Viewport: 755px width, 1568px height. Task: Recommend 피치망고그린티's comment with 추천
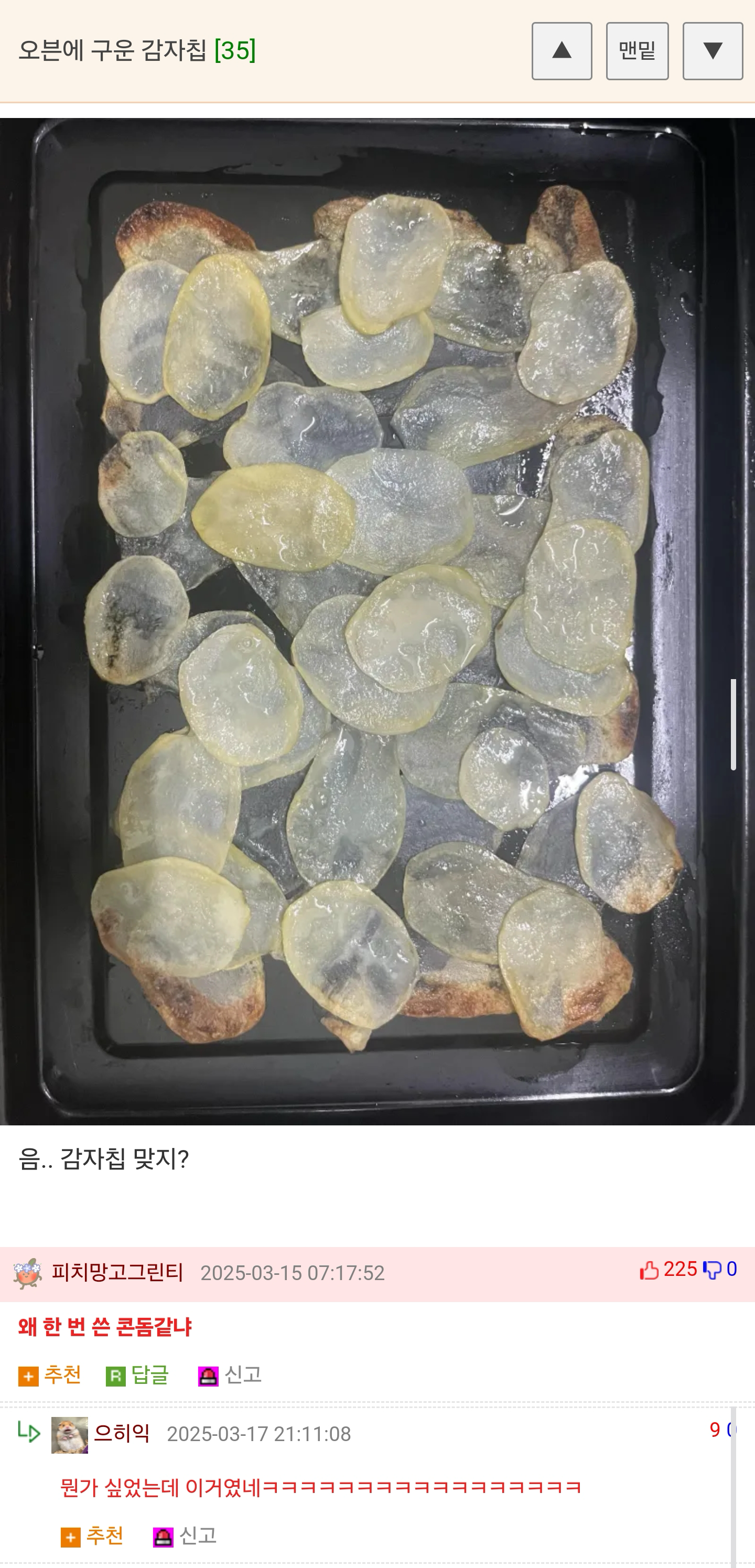50,1374
